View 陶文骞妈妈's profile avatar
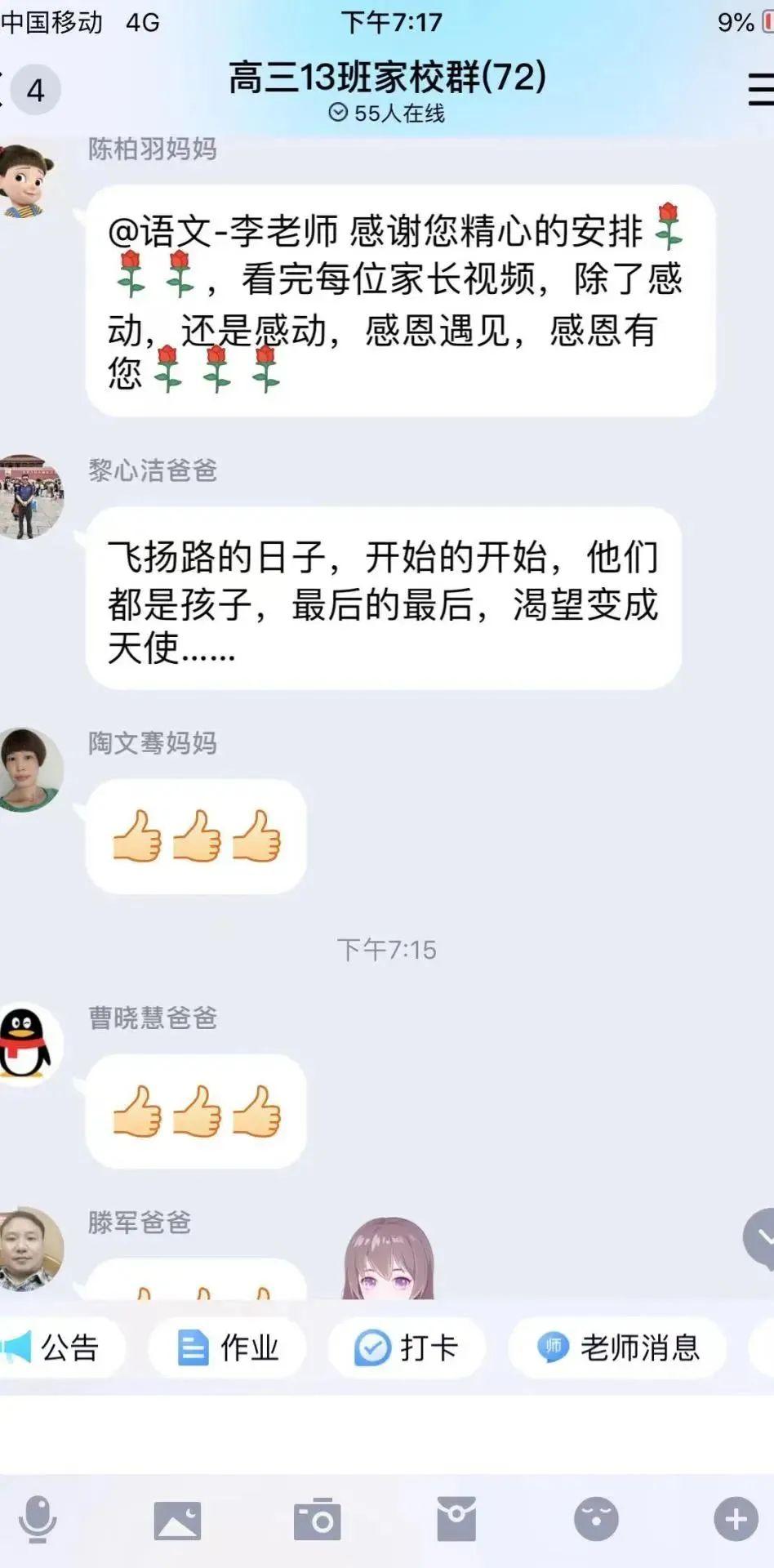This screenshot has height=1568, width=774. click(29, 769)
